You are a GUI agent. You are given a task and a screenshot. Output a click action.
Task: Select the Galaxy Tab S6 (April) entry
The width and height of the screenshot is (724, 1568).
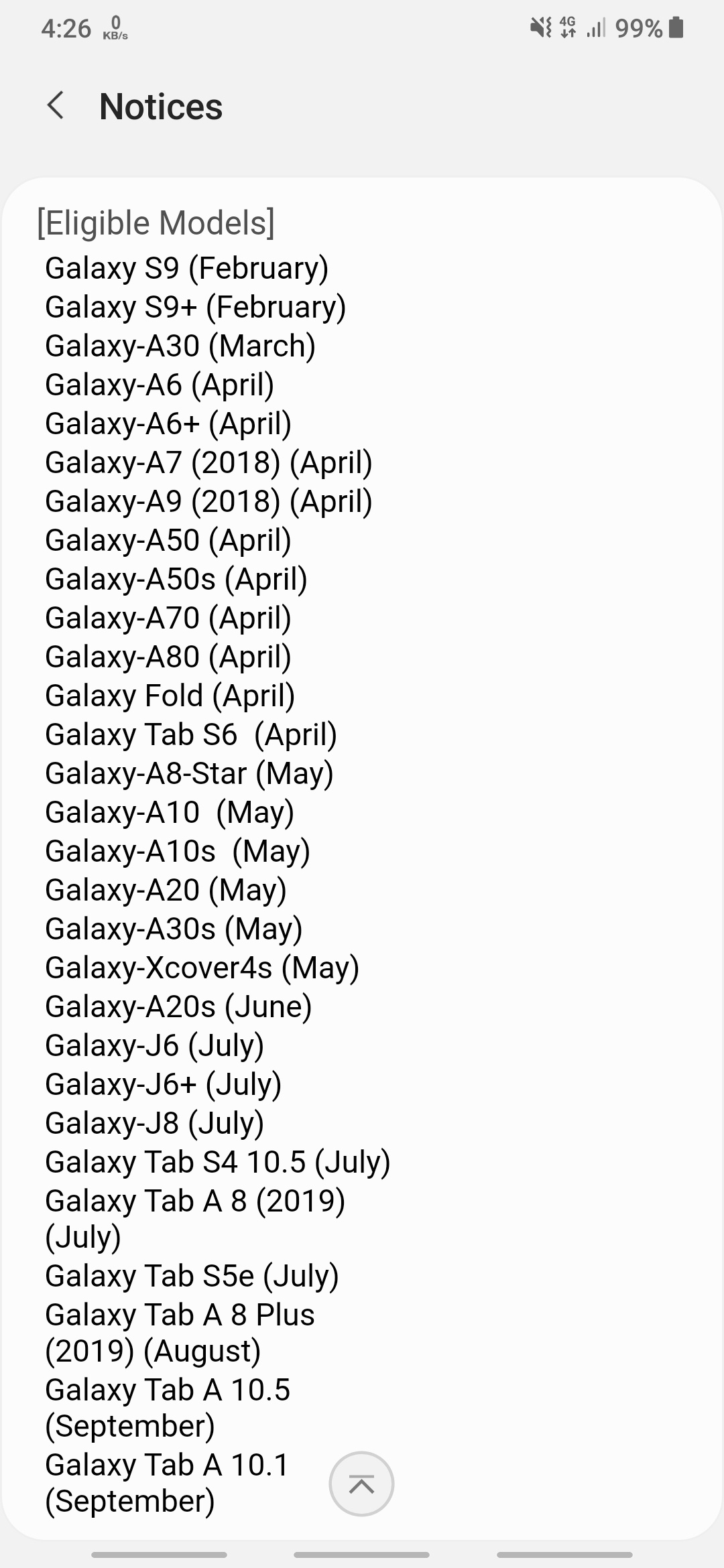190,734
